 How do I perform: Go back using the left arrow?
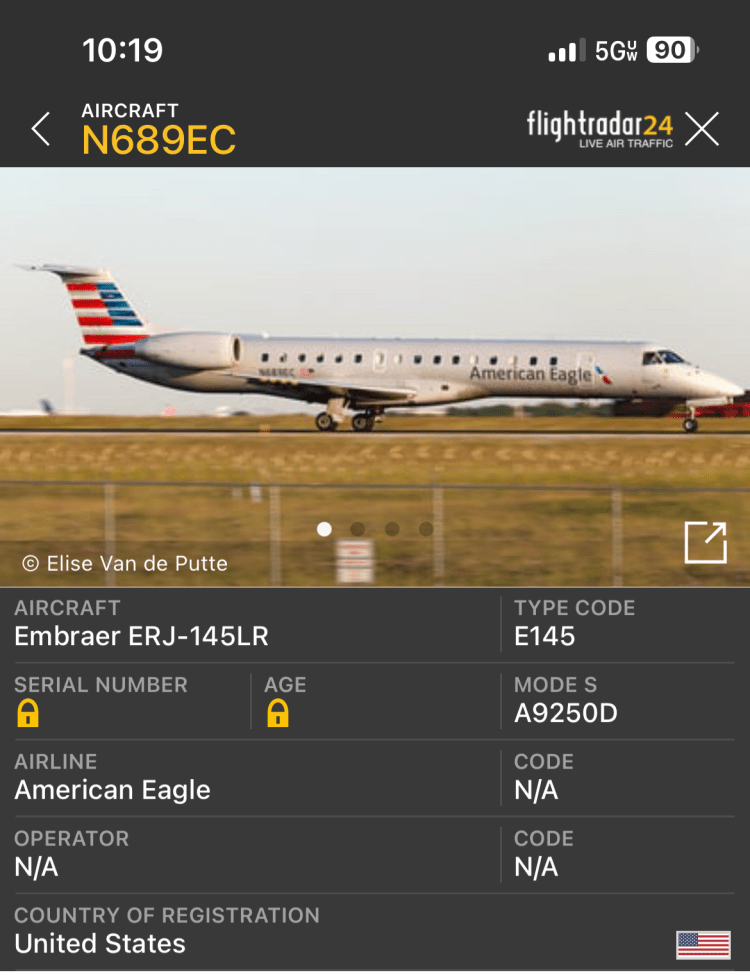[40, 129]
